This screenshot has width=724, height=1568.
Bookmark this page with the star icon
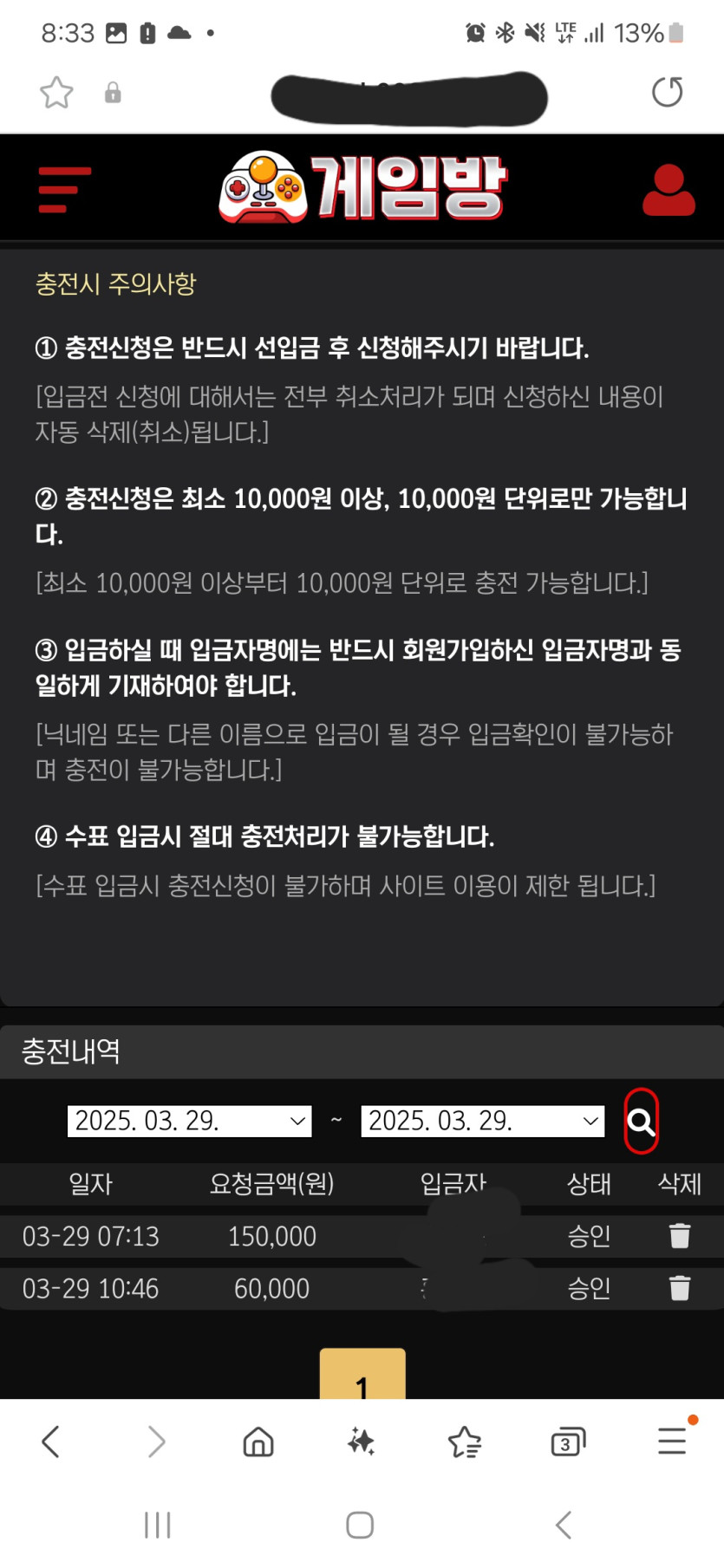[x=56, y=93]
